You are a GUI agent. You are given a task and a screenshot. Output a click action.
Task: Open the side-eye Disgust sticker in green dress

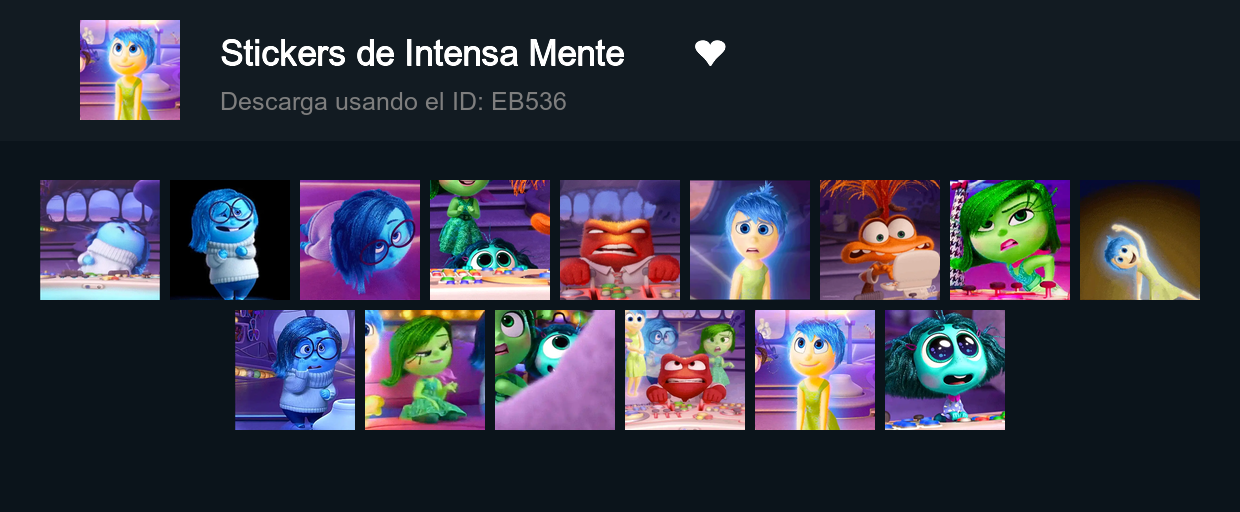425,370
